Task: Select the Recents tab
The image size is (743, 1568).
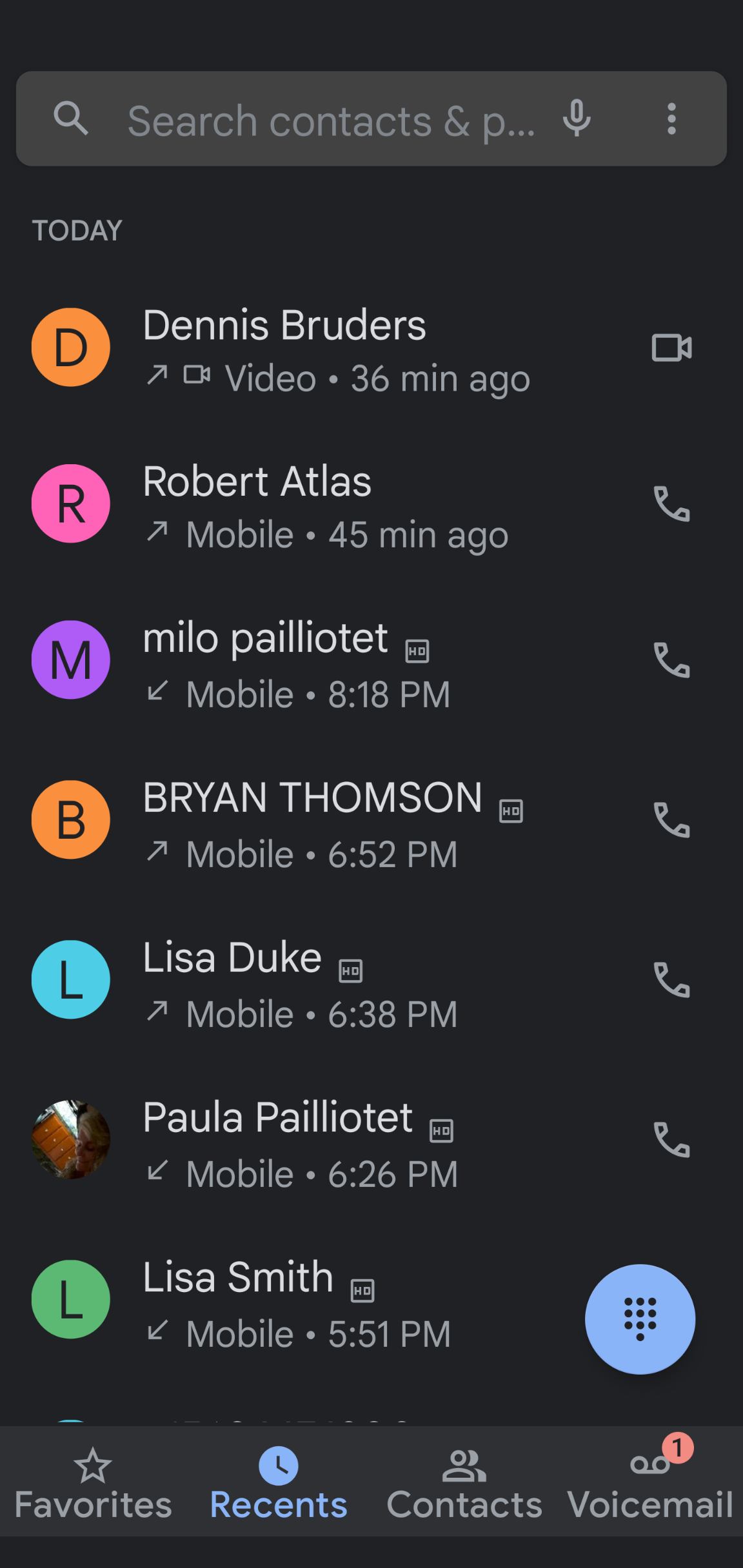Action: tap(279, 1483)
